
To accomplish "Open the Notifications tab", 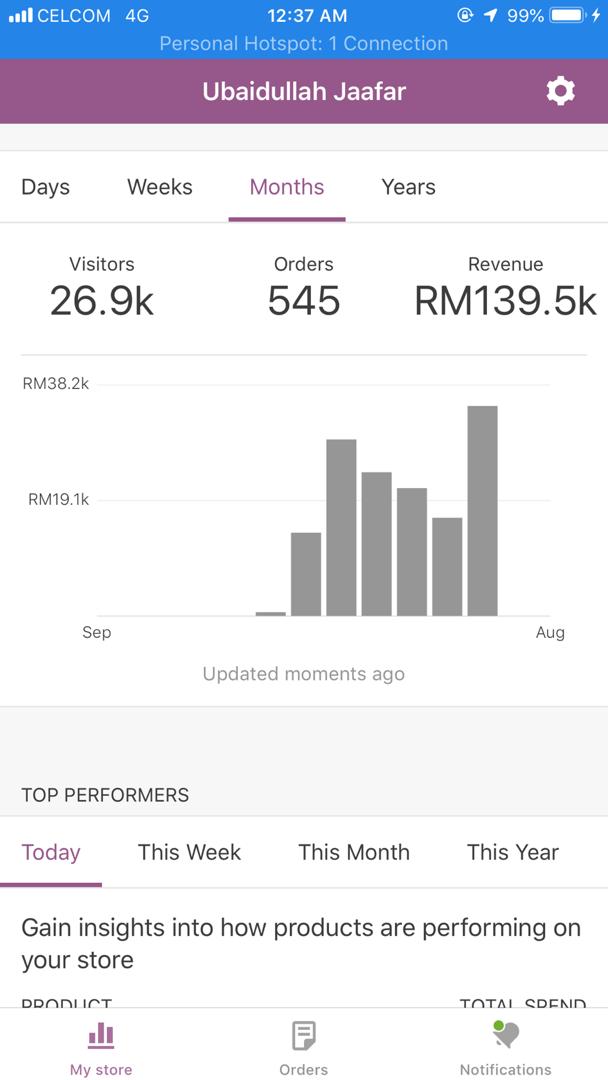I will tap(505, 1047).
